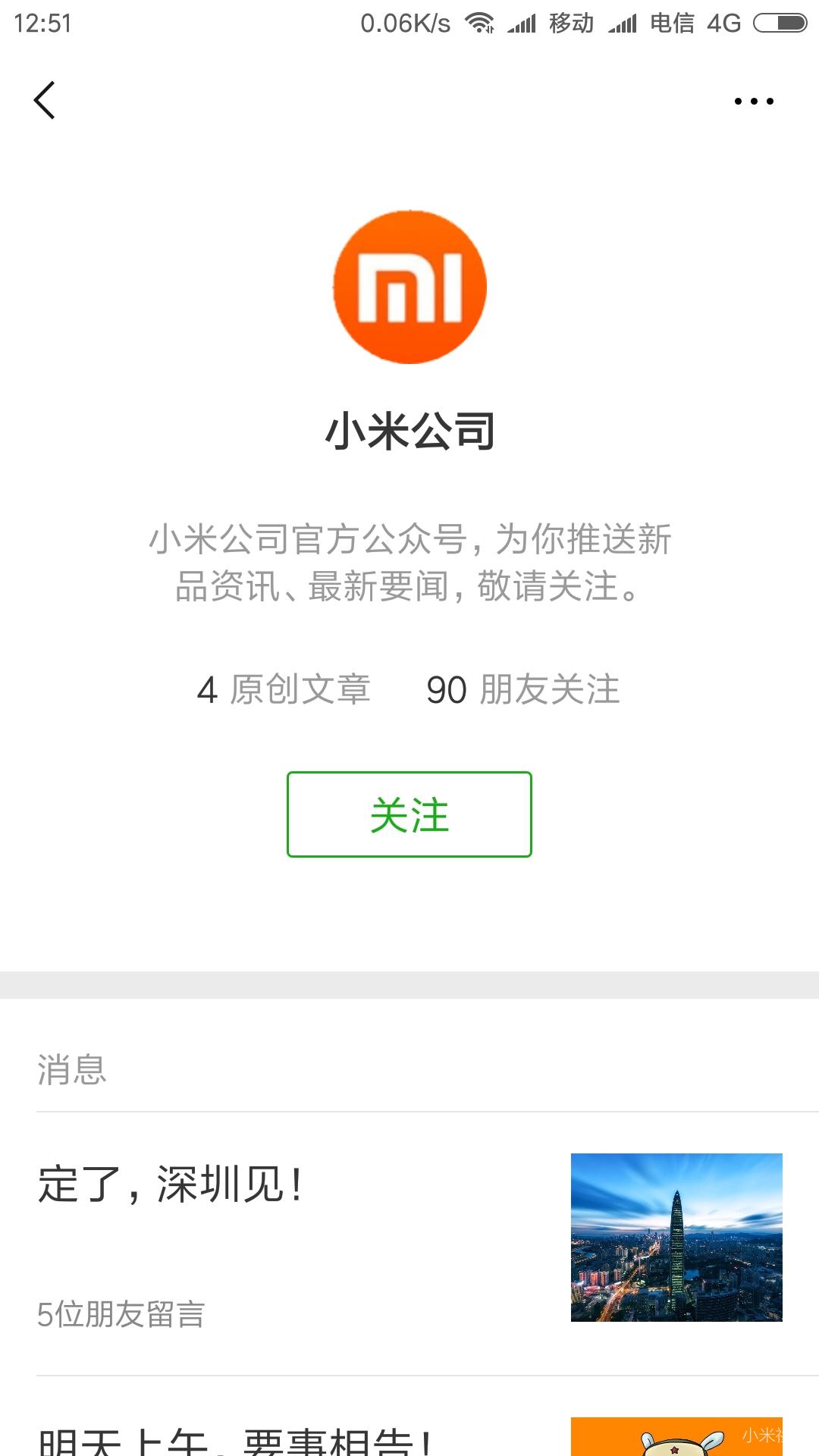Viewport: 819px width, 1456px height.
Task: View the 4 原创文章 original articles
Action: (284, 689)
